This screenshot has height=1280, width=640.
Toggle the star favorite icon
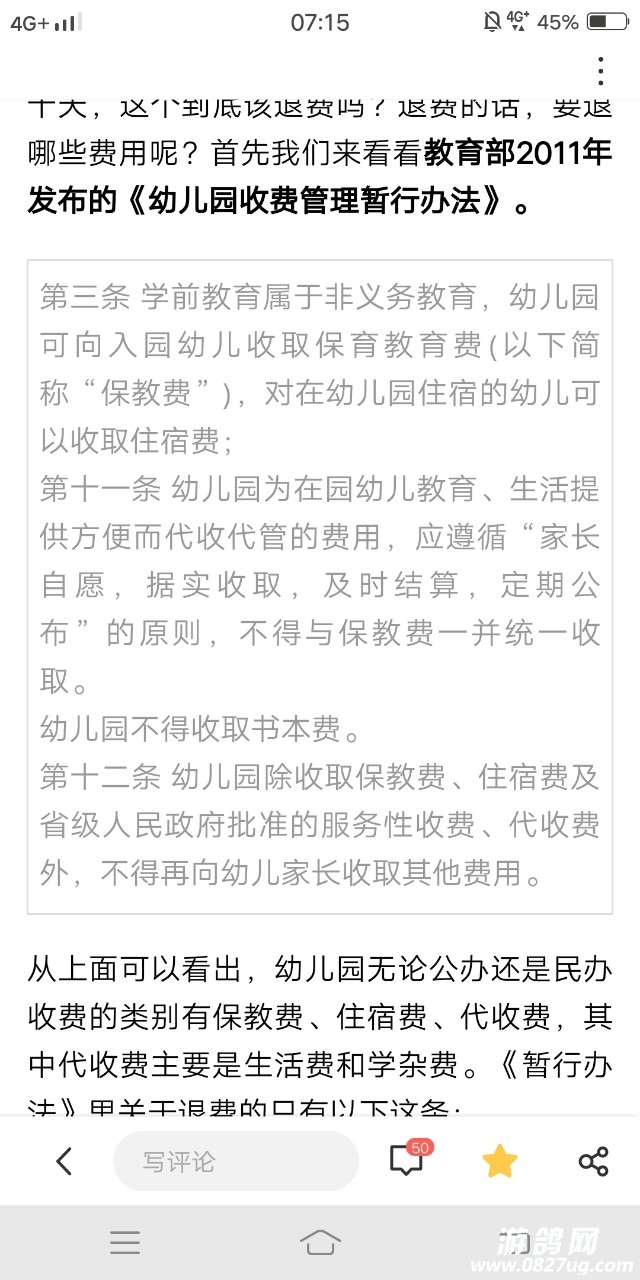tap(499, 1161)
